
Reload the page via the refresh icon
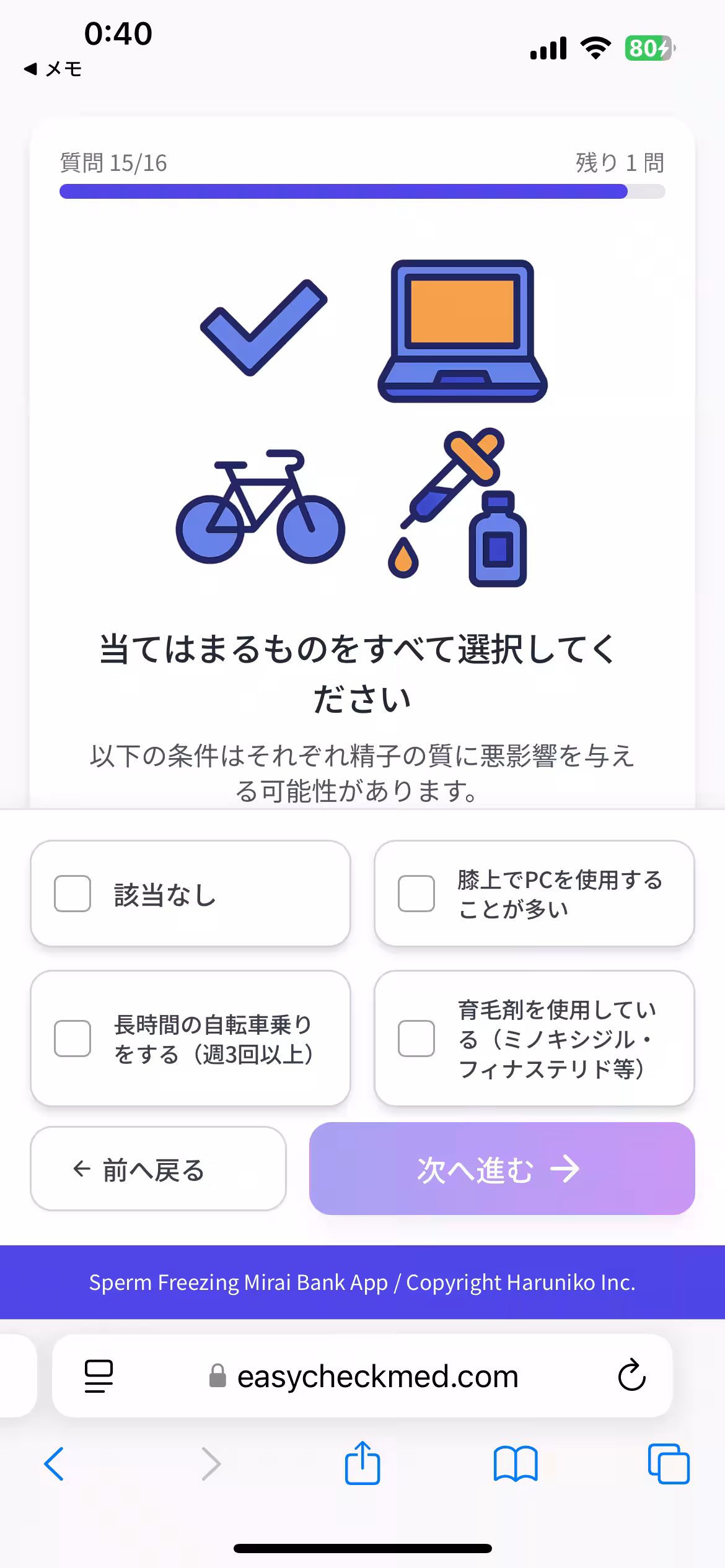pos(631,1376)
